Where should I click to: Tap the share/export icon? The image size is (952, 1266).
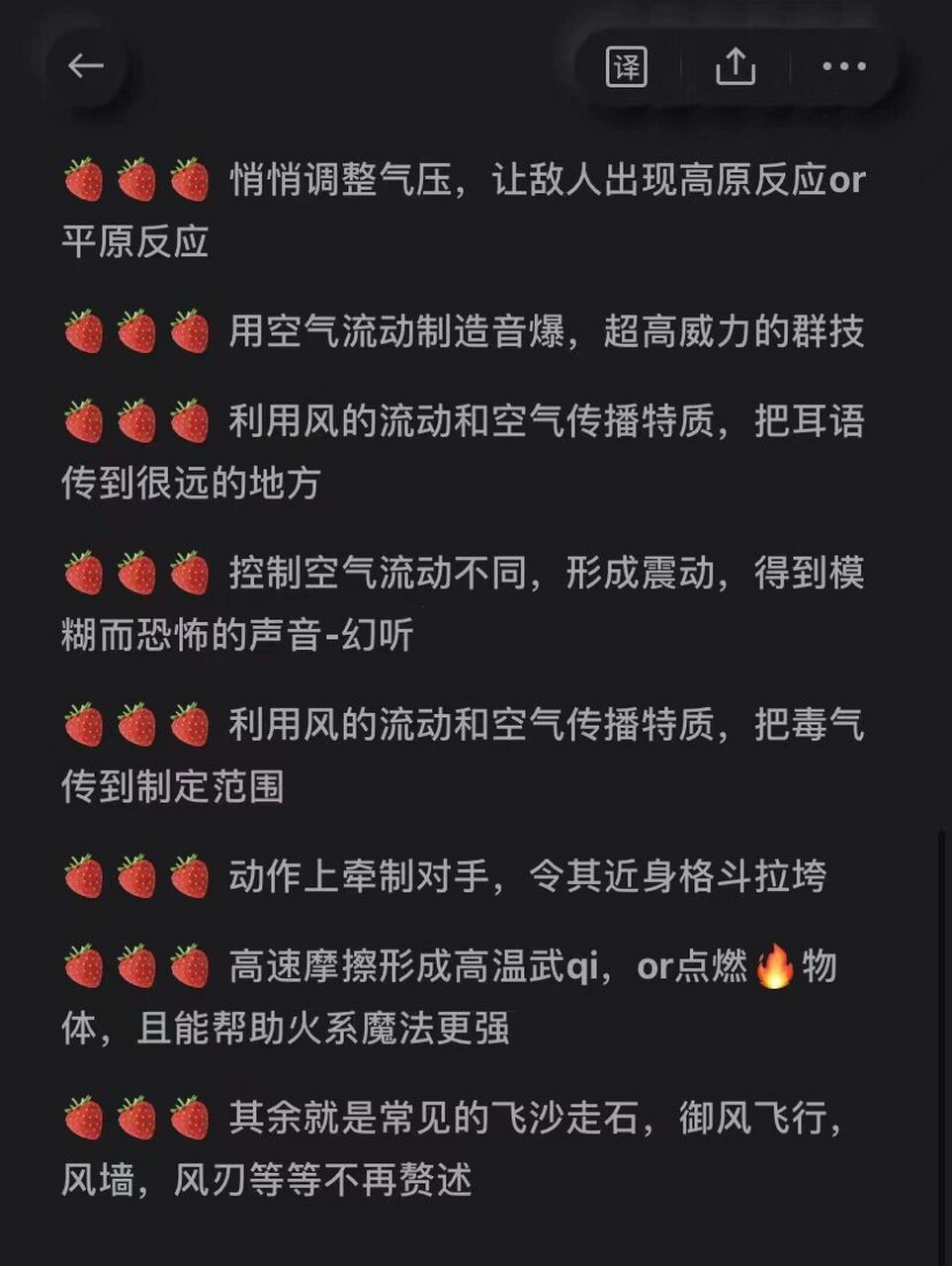(x=736, y=67)
